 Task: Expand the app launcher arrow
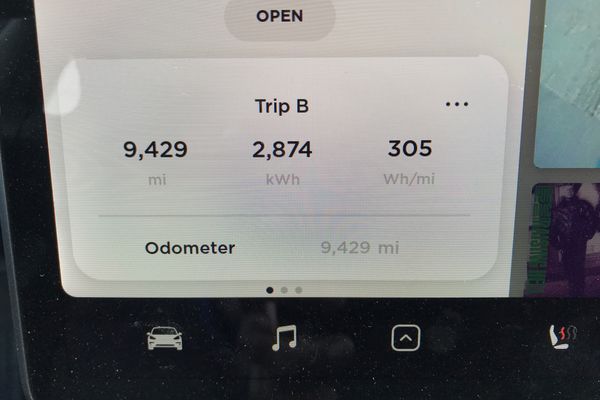pyautogui.click(x=404, y=338)
